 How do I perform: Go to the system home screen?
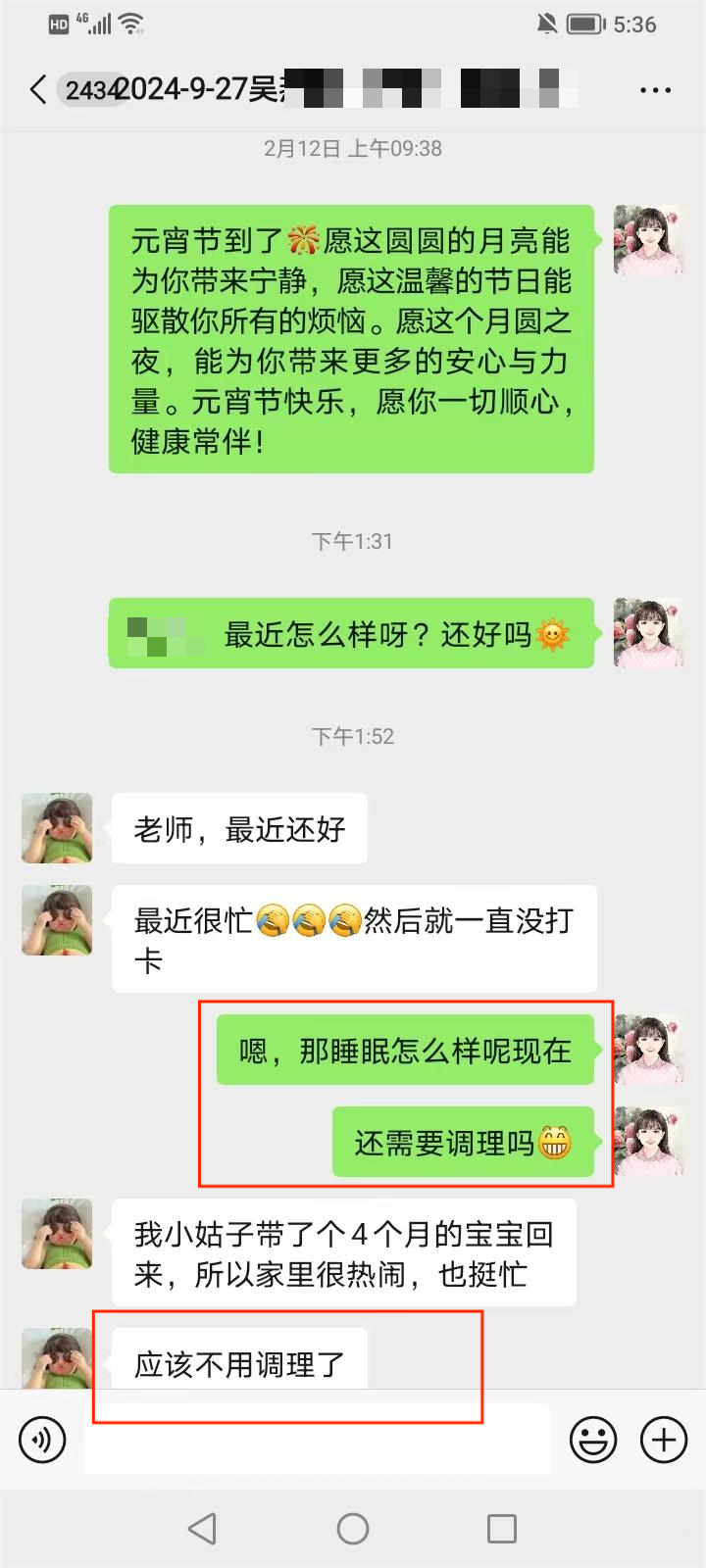click(353, 1529)
